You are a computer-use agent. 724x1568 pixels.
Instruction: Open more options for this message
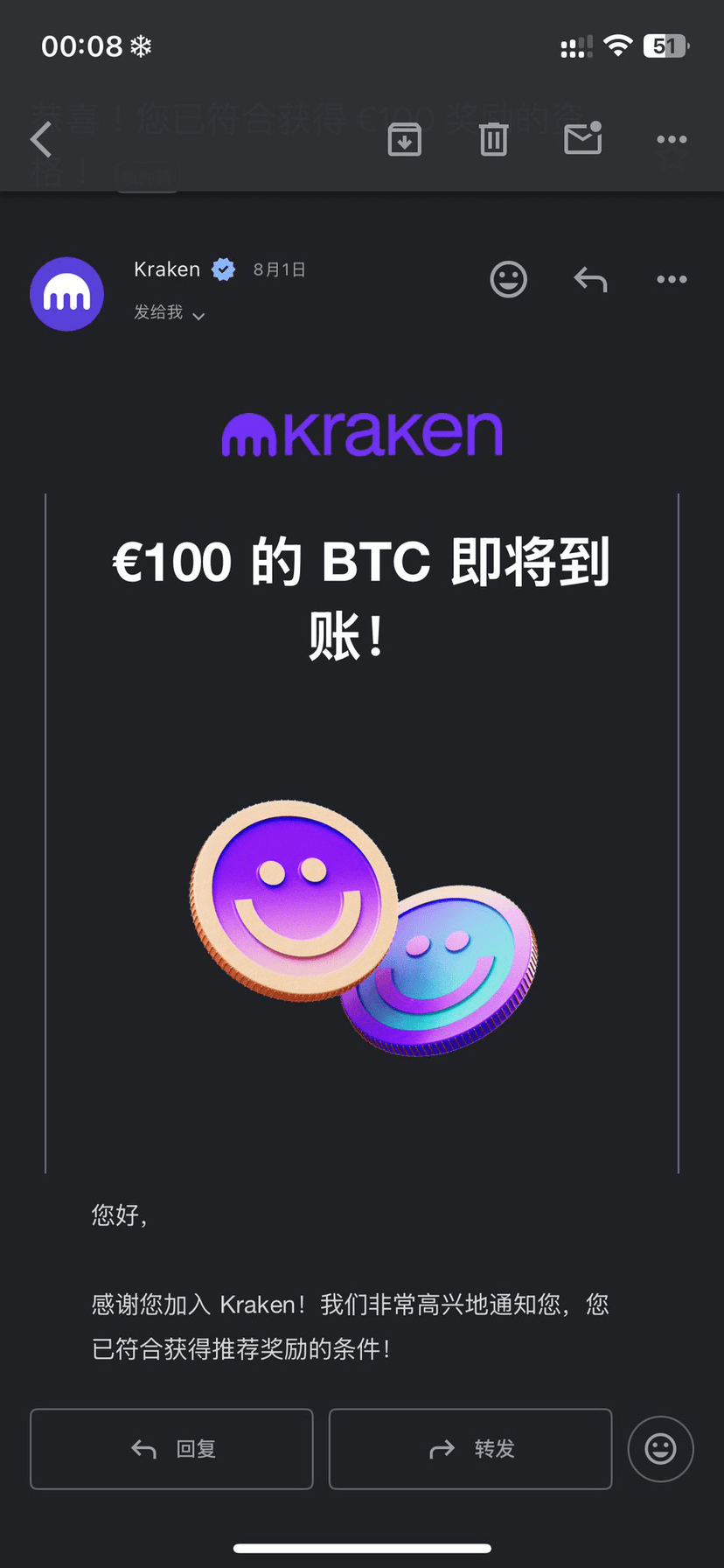671,280
